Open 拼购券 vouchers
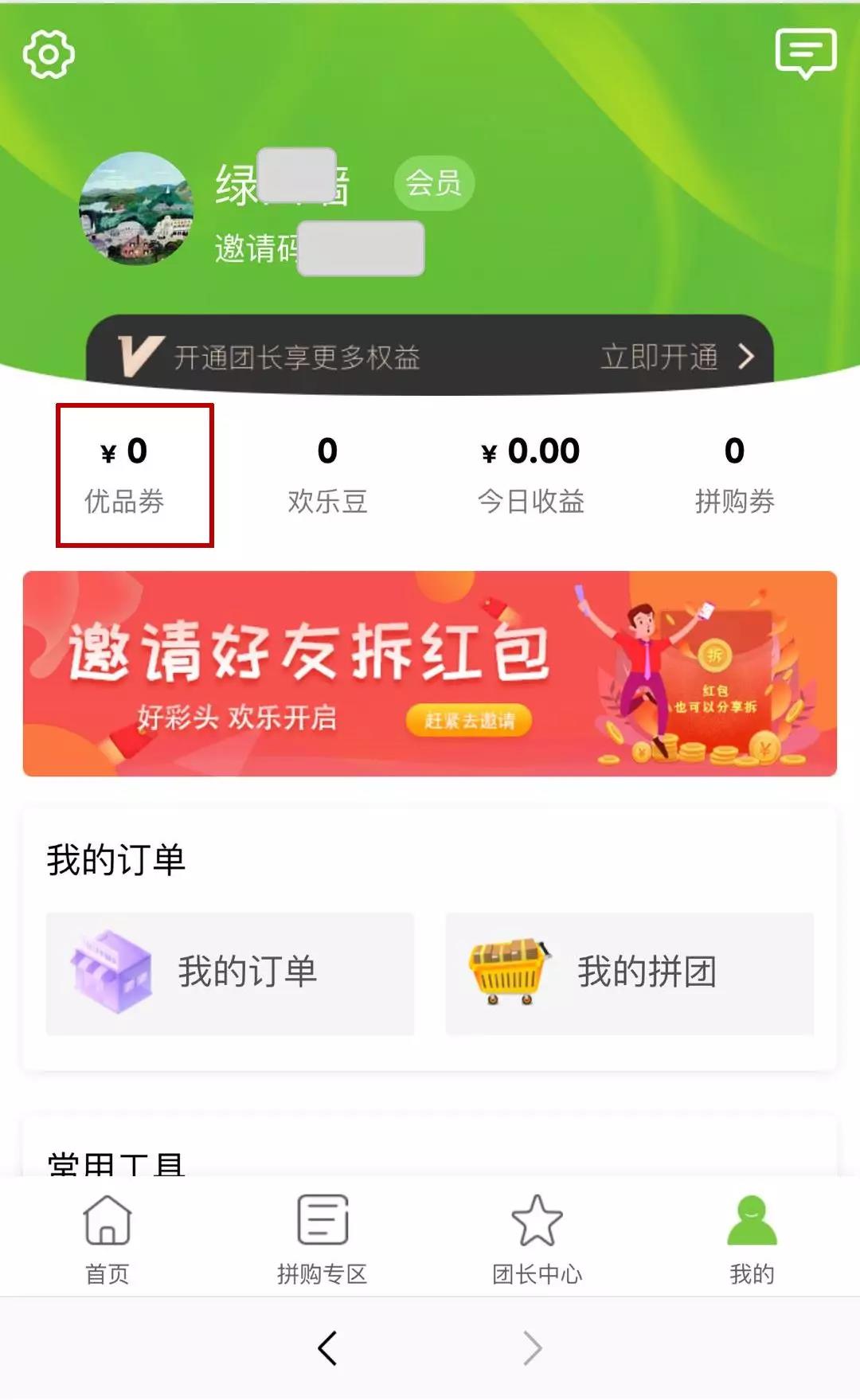860x1400 pixels. pos(734,475)
